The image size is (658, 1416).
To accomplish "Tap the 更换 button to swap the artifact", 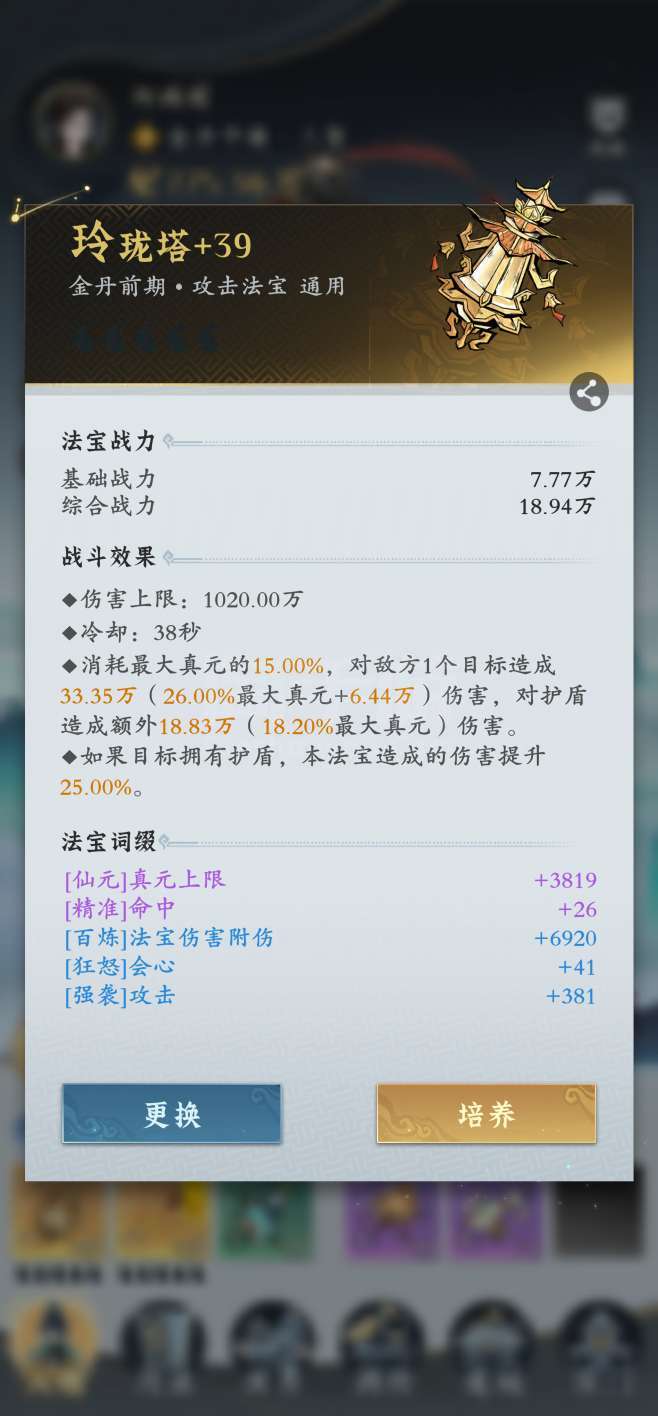I will 172,1114.
